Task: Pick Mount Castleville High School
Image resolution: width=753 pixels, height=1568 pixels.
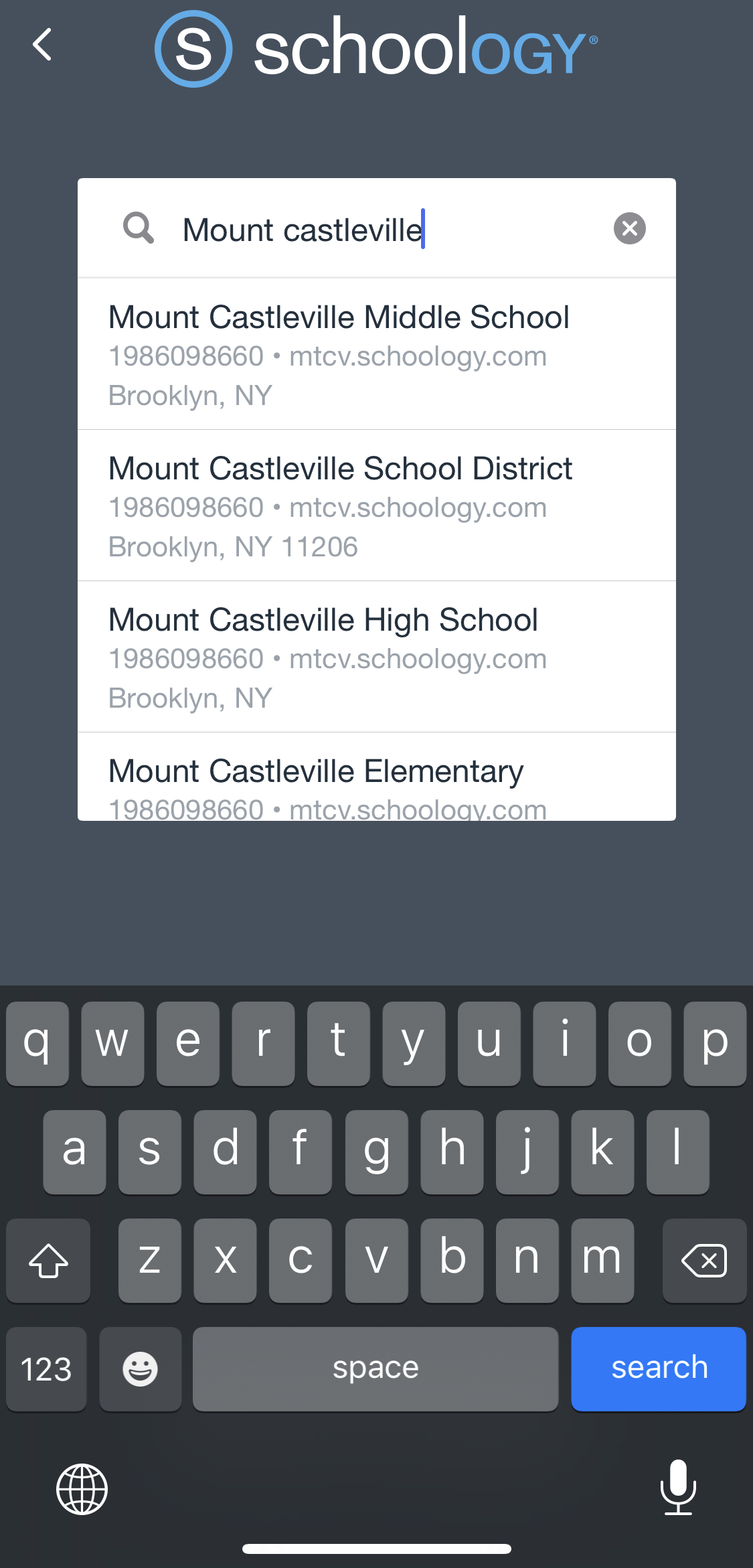Action: click(x=376, y=657)
